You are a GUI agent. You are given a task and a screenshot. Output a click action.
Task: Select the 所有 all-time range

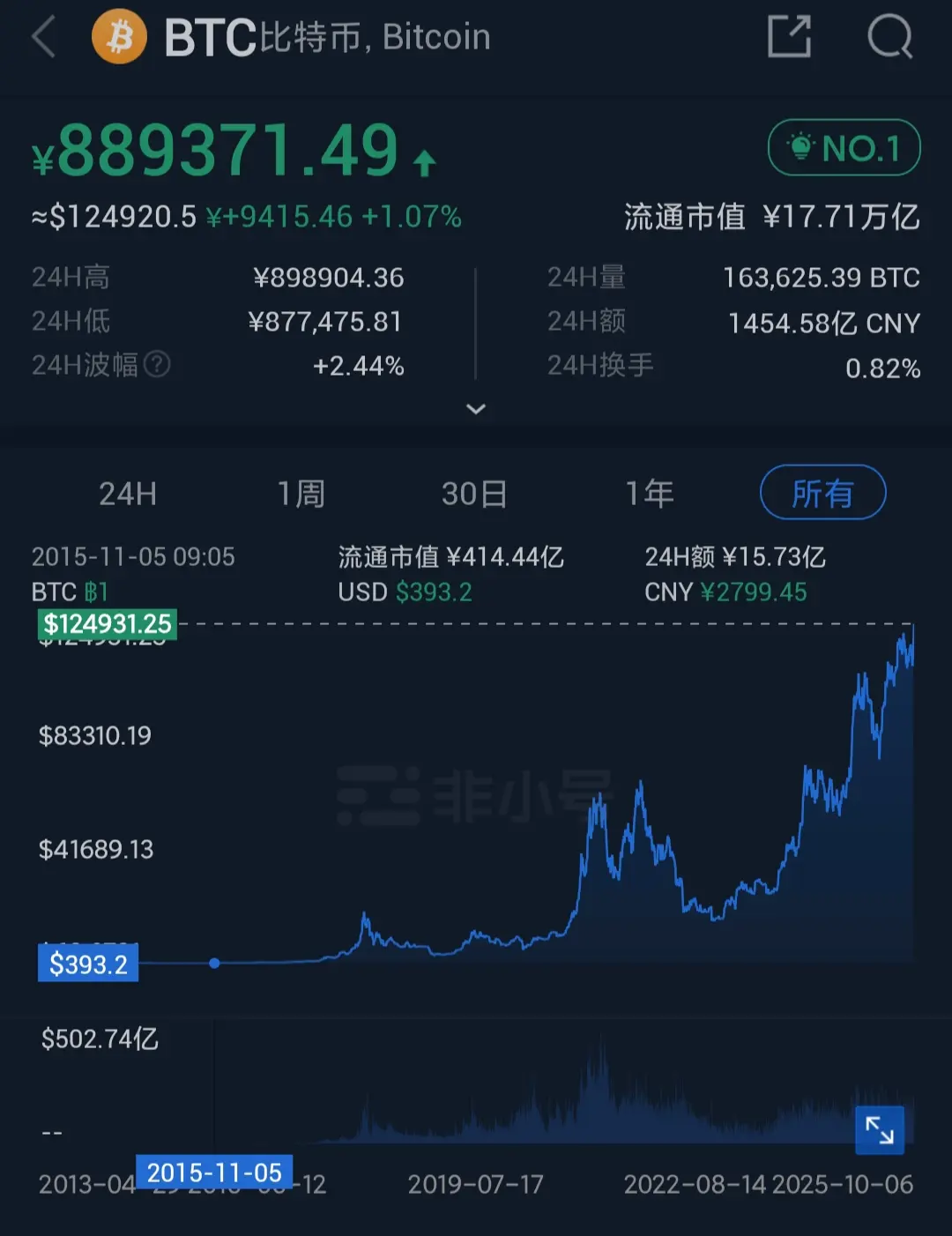pos(822,493)
